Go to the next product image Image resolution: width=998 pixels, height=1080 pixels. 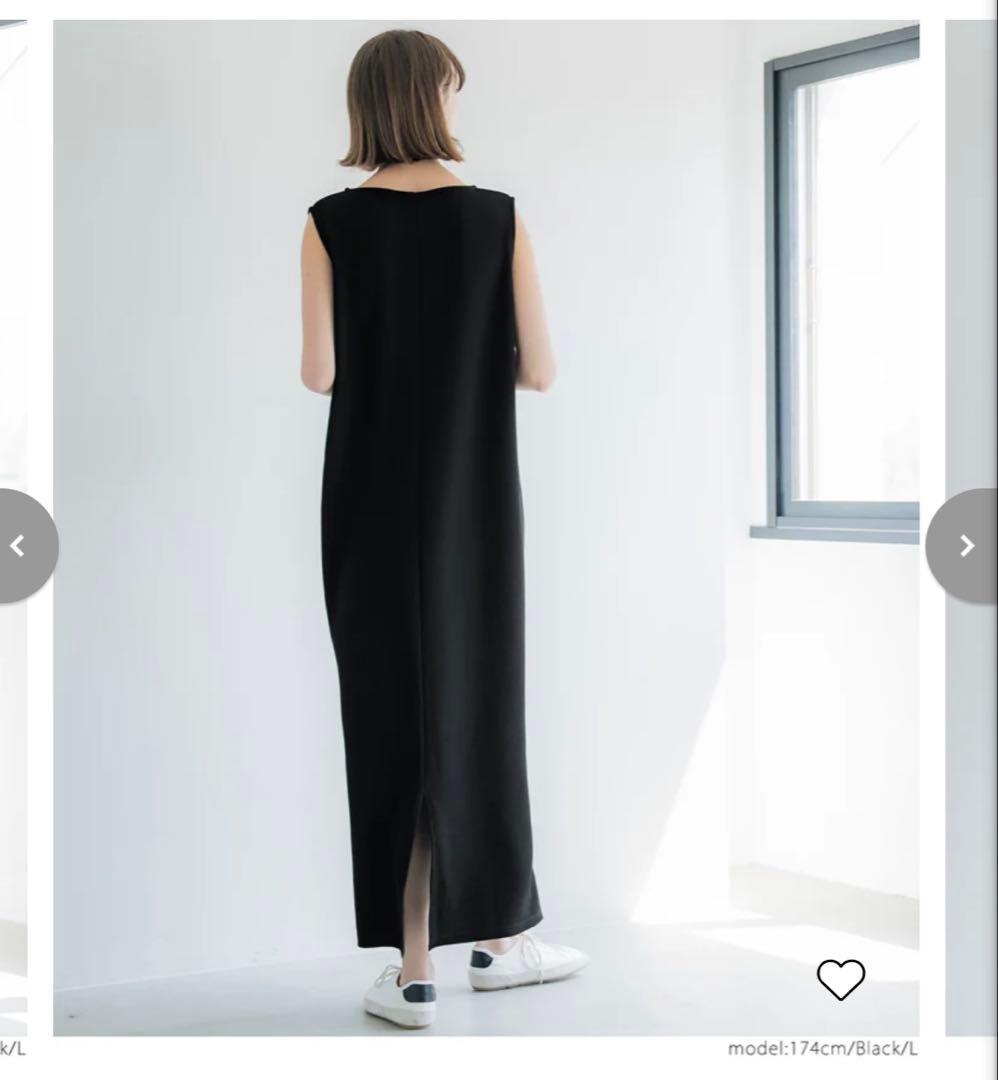click(x=965, y=546)
